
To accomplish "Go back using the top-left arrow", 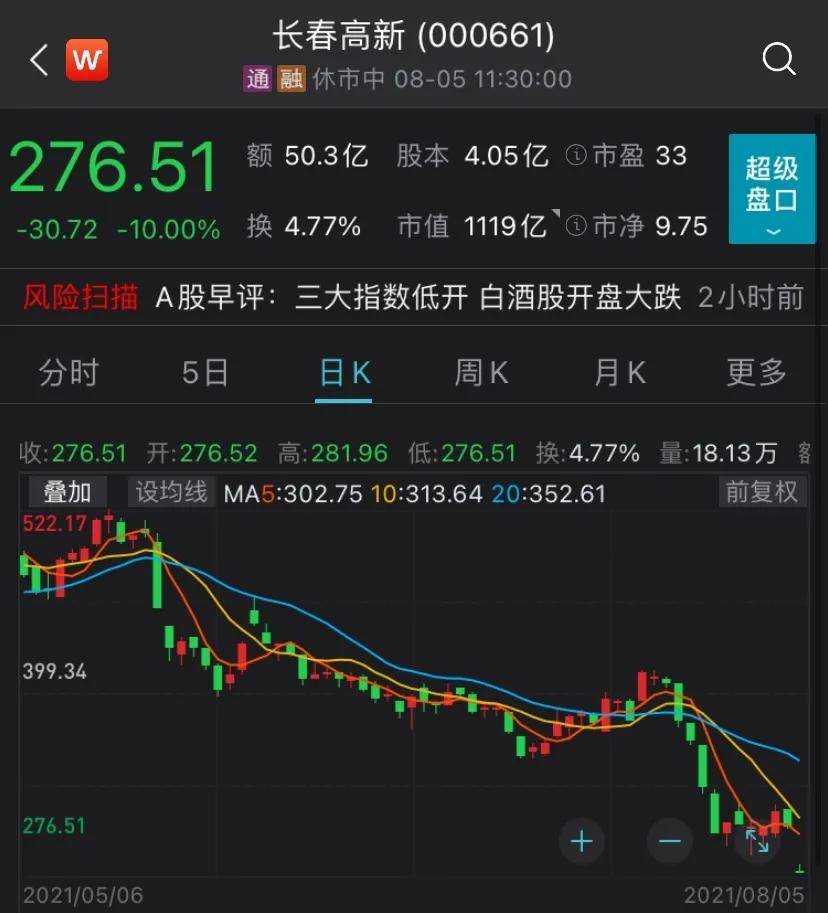I will pyautogui.click(x=39, y=60).
